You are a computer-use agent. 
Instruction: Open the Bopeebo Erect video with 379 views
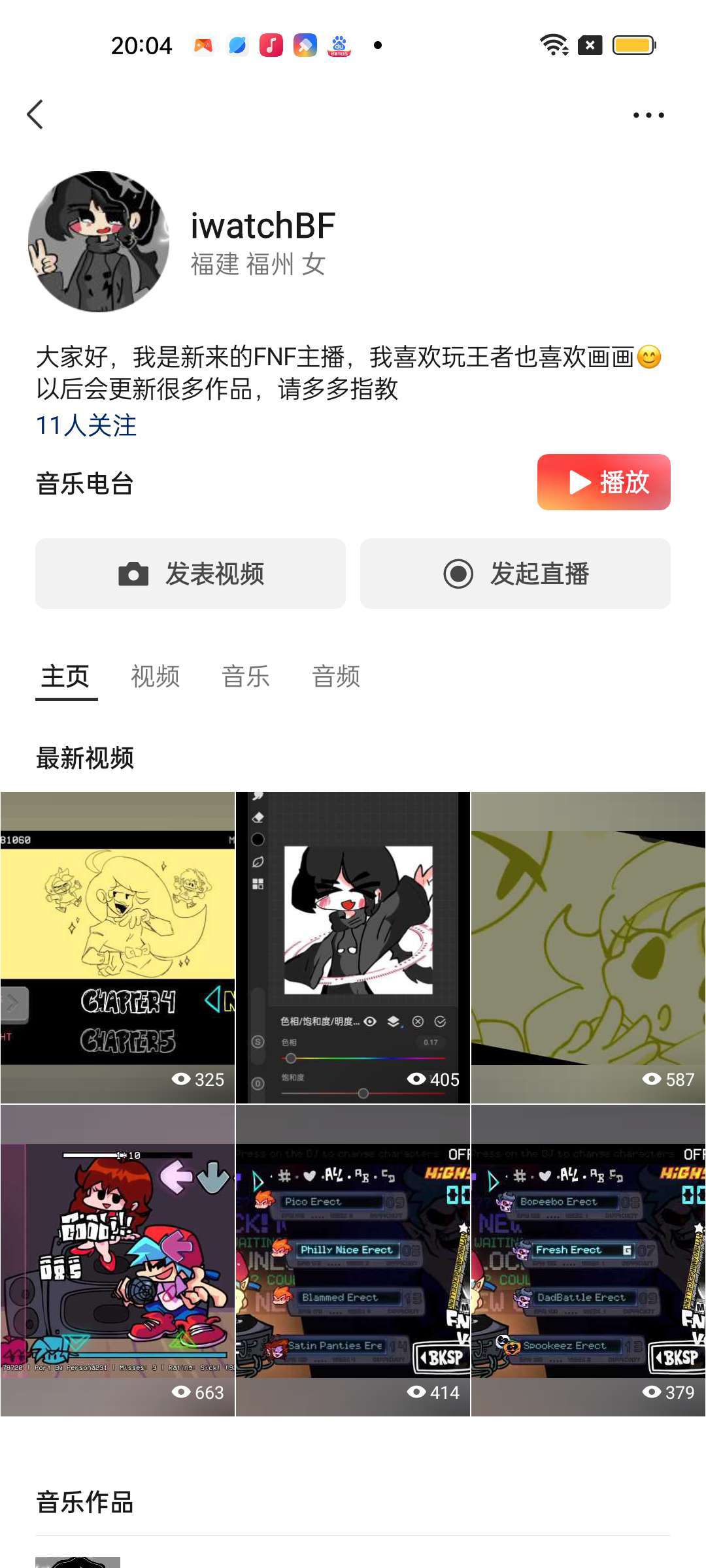(x=588, y=1260)
